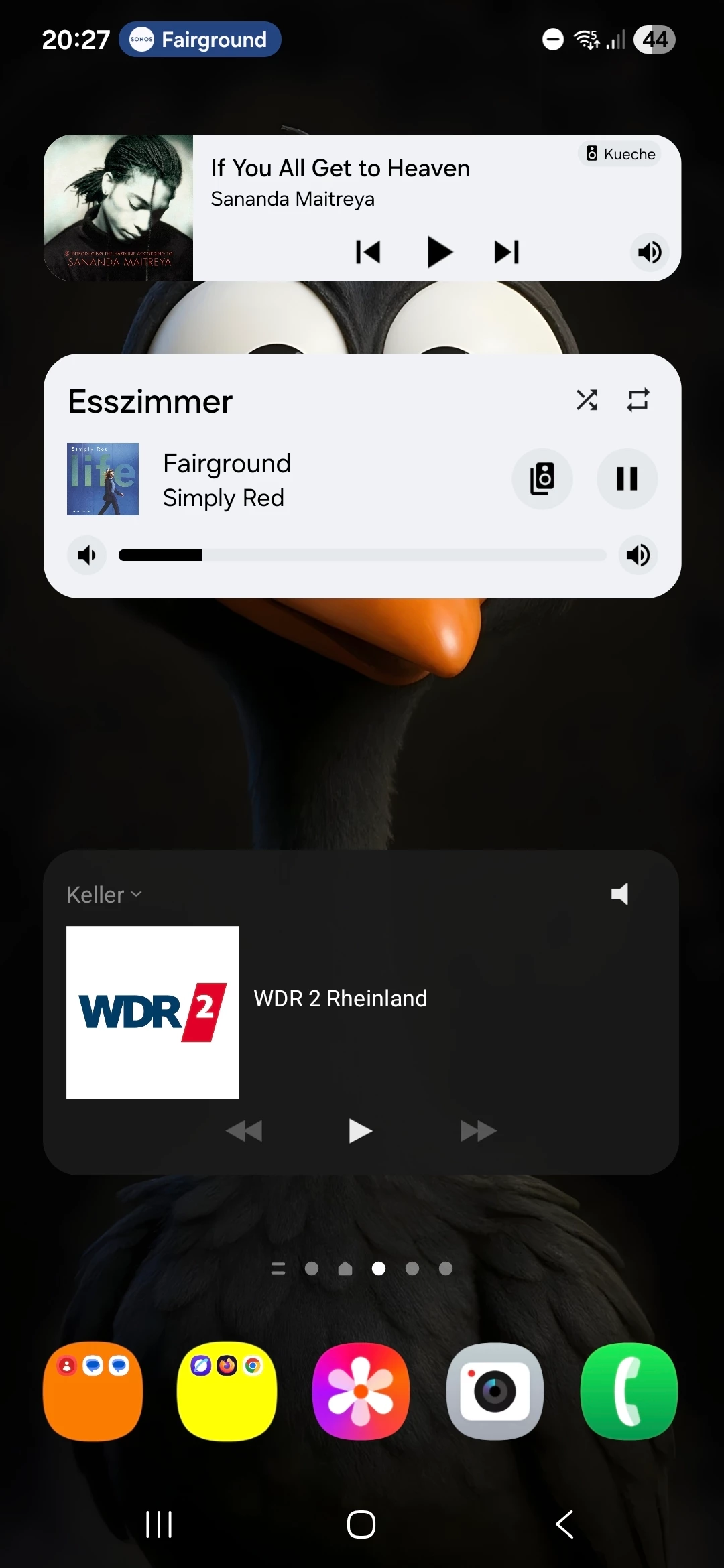Toggle shuffle in Esszimmer widget
The image size is (724, 1568).
[587, 400]
